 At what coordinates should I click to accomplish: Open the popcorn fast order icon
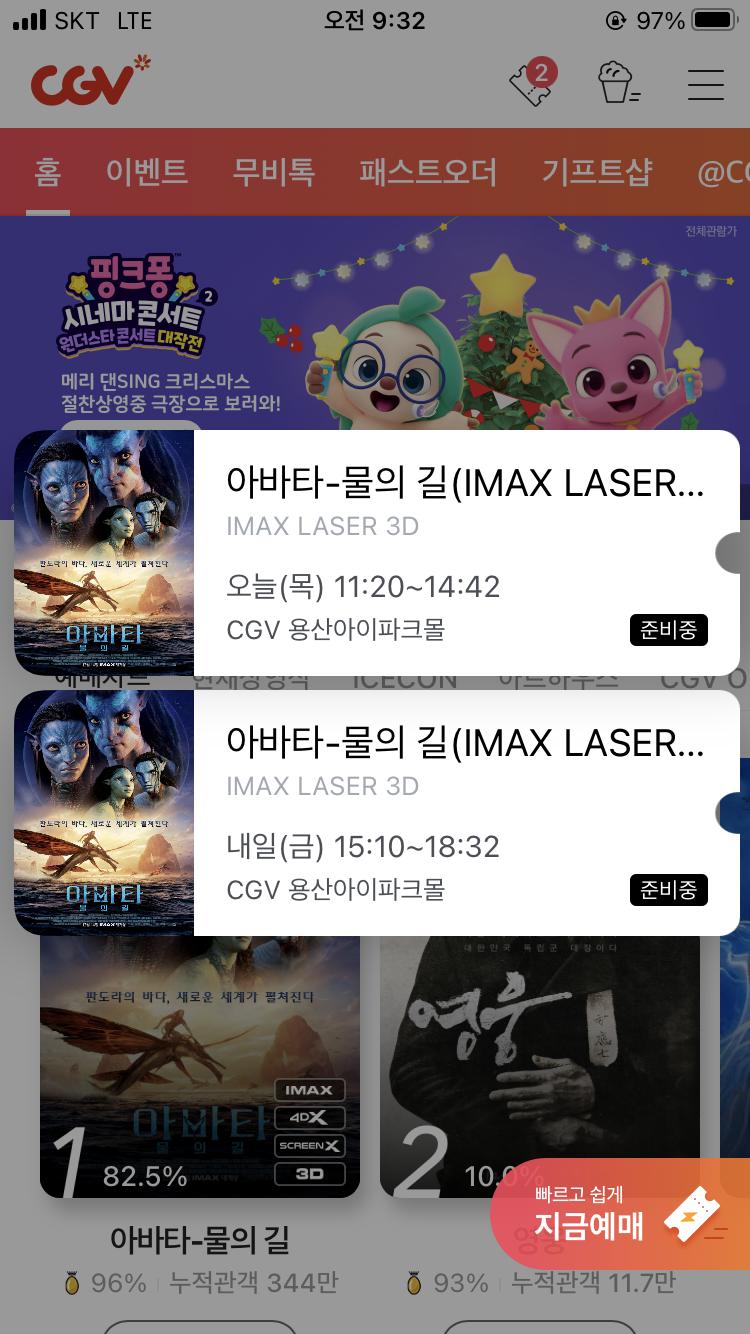click(x=617, y=84)
